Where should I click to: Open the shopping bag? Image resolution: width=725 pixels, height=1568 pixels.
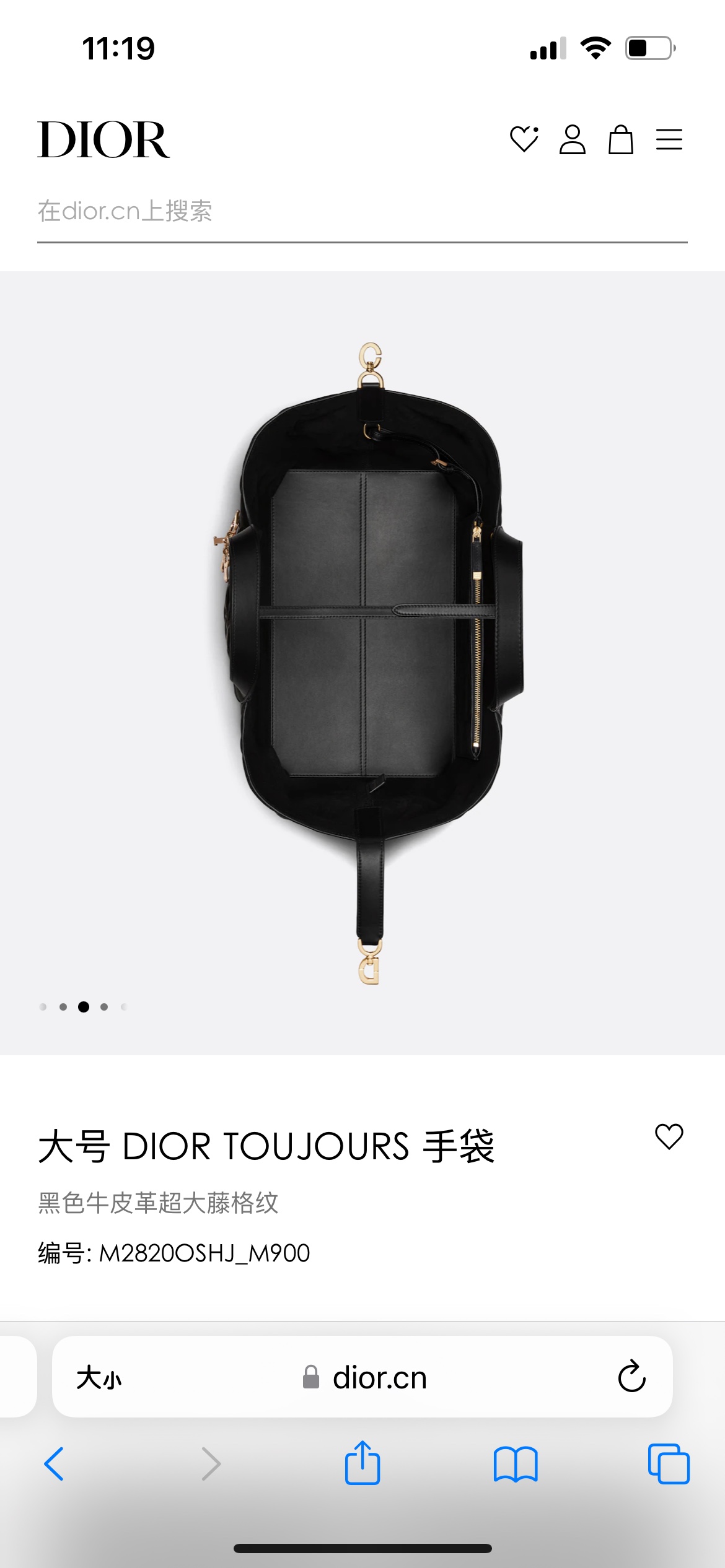pos(620,139)
